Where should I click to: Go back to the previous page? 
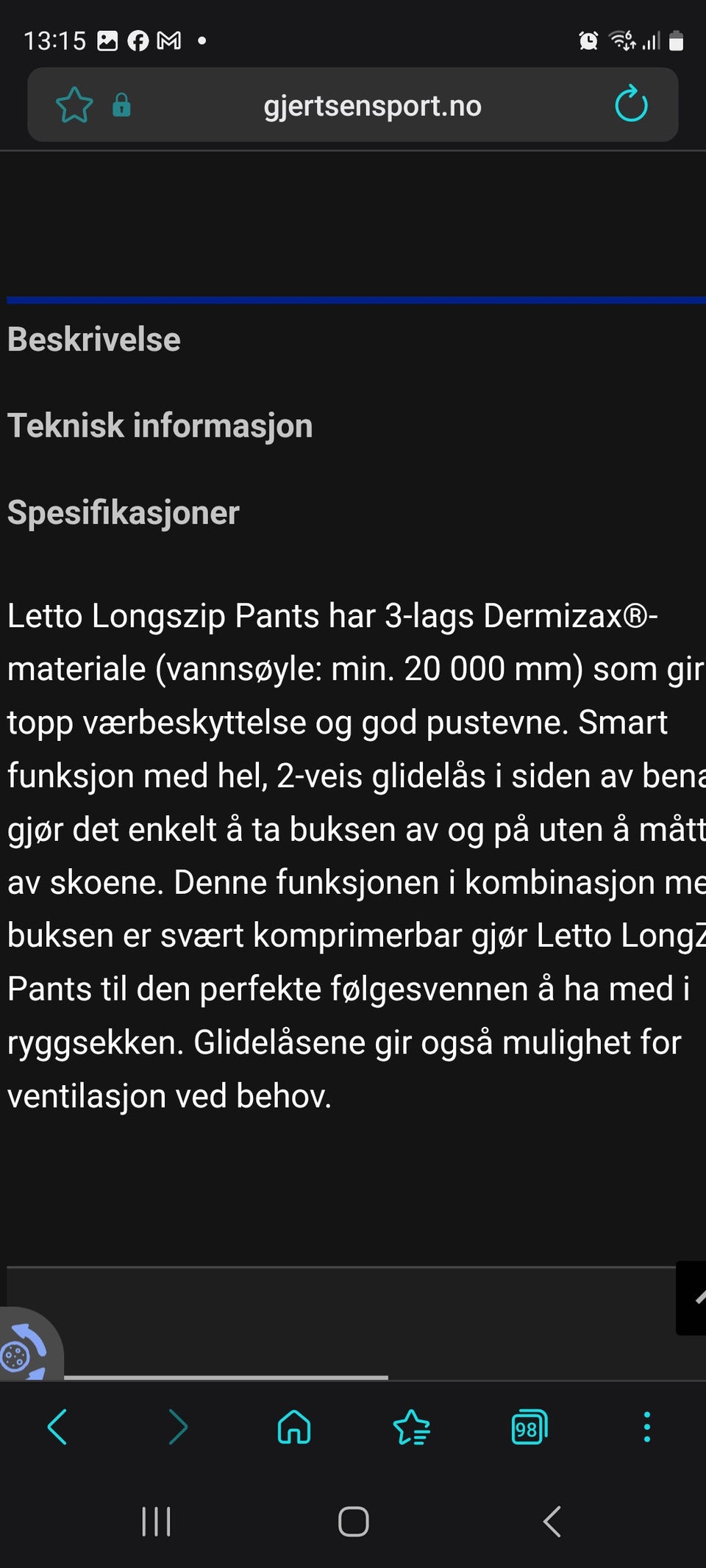[58, 1427]
